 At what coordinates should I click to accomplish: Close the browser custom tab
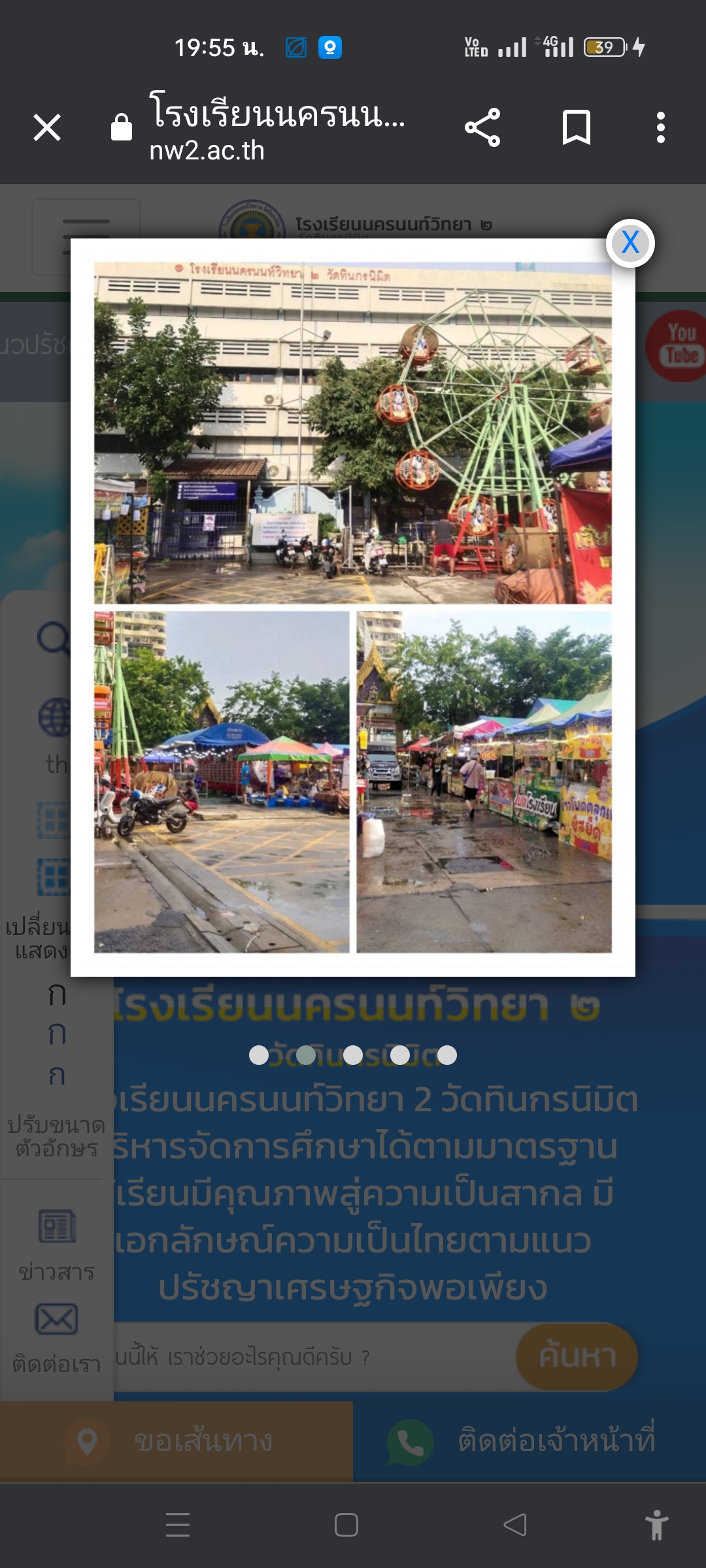[47, 127]
